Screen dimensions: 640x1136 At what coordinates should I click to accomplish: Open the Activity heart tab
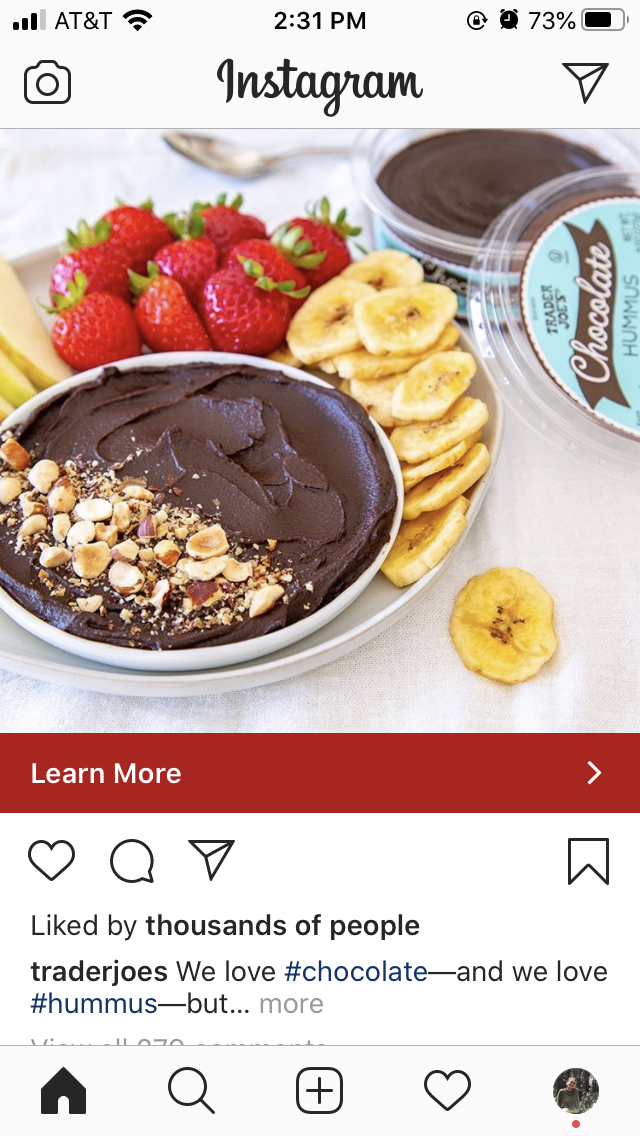pyautogui.click(x=447, y=1090)
